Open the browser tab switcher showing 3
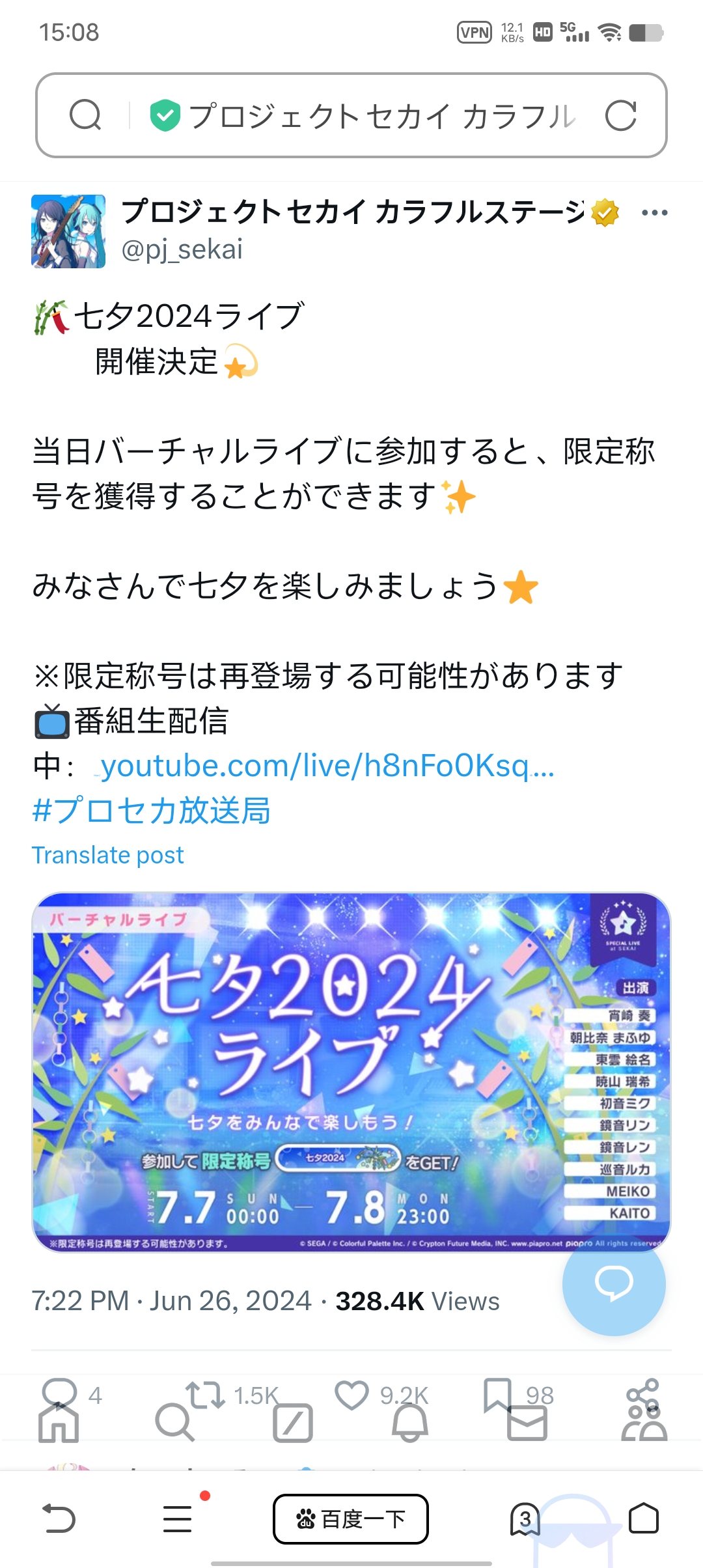The width and height of the screenshot is (703, 1568). (x=525, y=1519)
